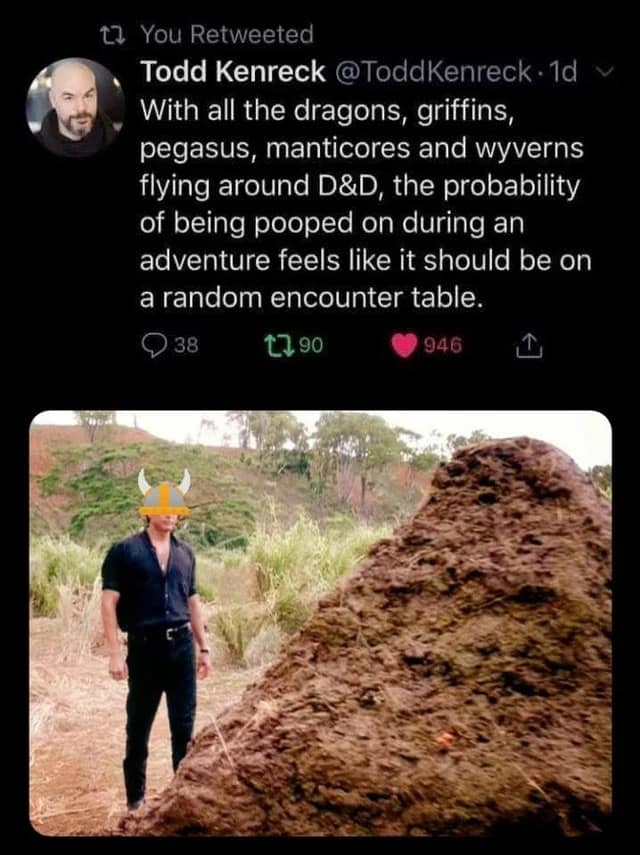Retweet the D&D random encounter tweet
The height and width of the screenshot is (855, 640).
pos(277,346)
